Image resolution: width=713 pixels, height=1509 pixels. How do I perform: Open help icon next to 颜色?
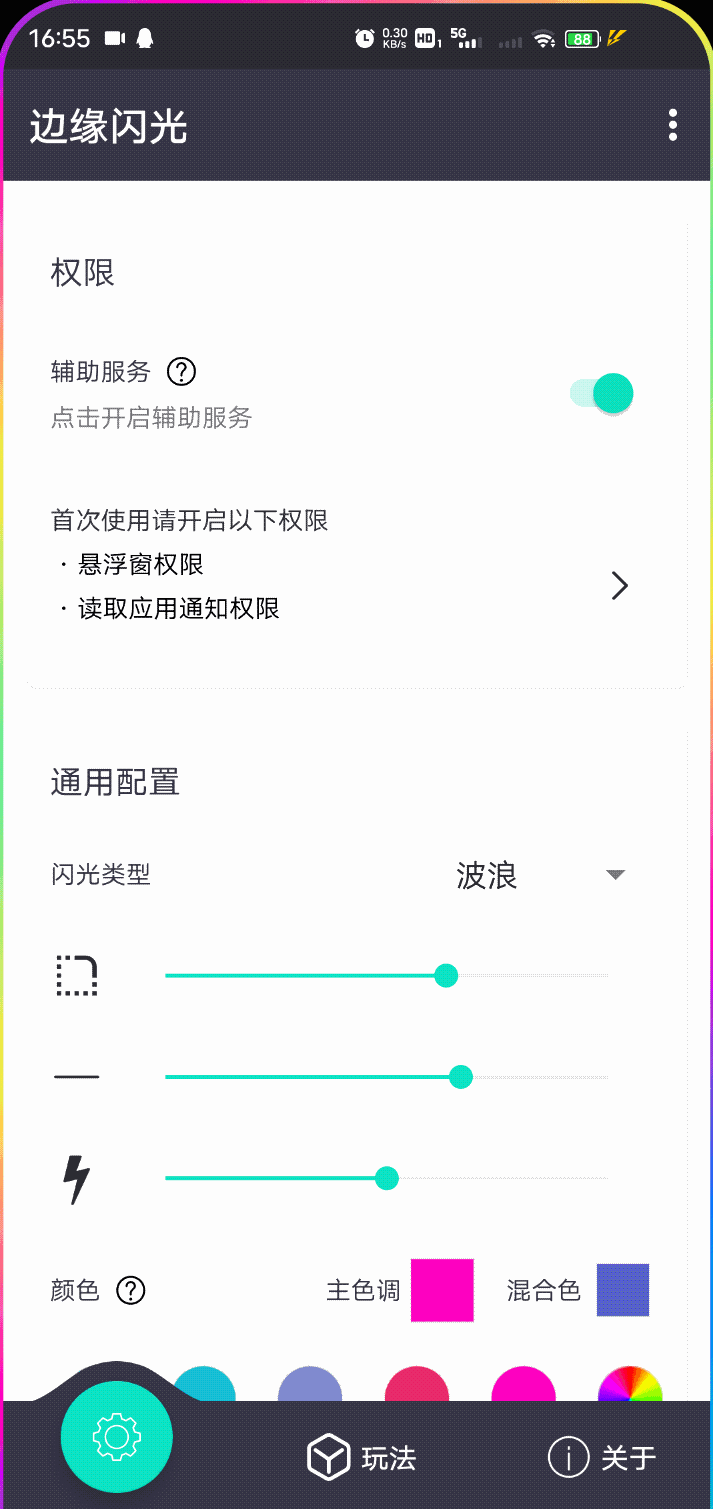131,1291
